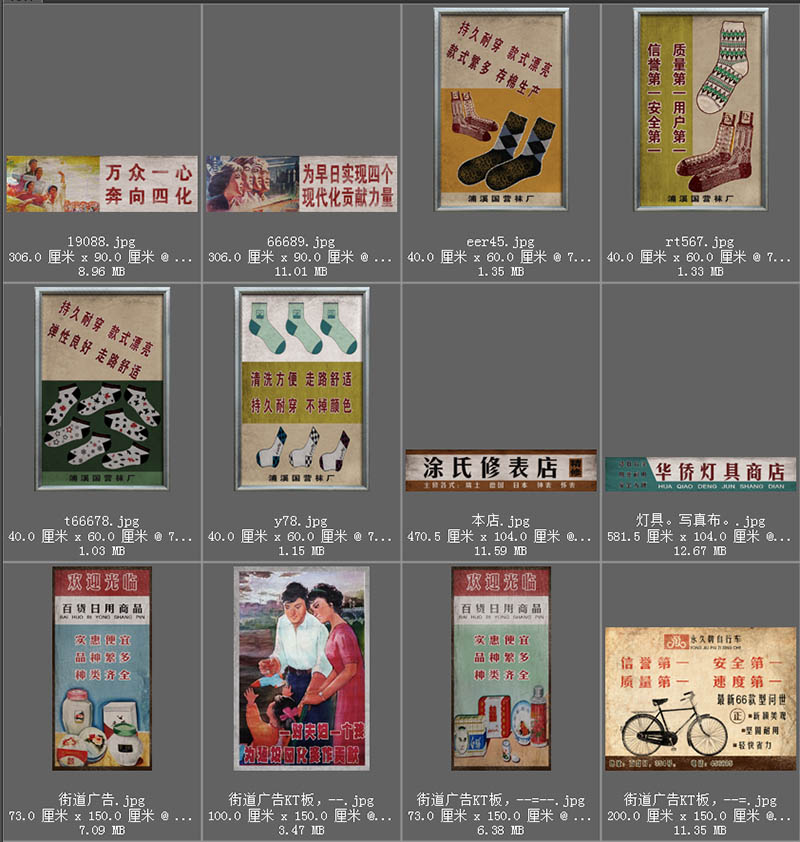The height and width of the screenshot is (842, 800).
Task: Select the 66689.jpg file tile
Action: click(301, 184)
